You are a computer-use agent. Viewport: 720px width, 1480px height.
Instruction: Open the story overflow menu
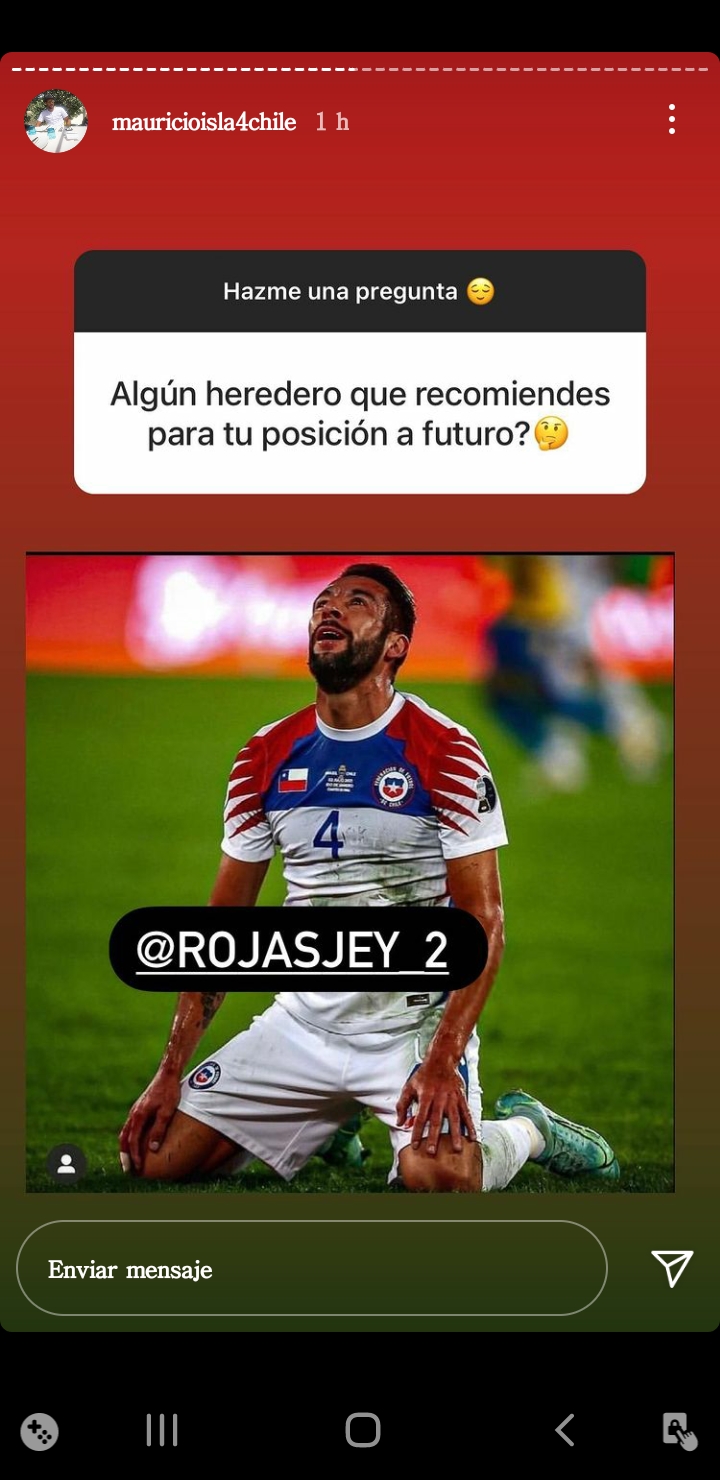point(672,119)
